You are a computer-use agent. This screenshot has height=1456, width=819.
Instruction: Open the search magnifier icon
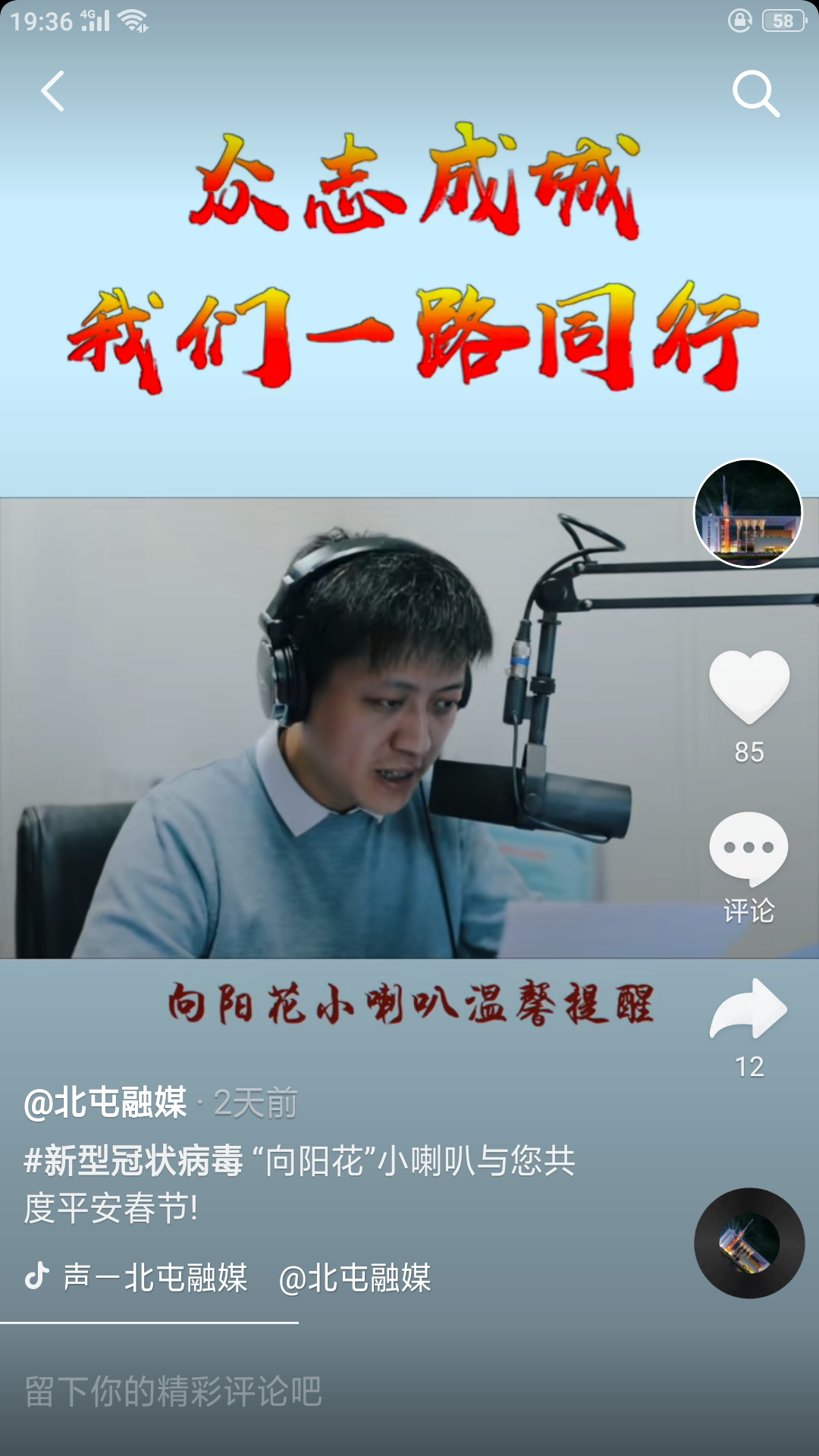coord(756,93)
